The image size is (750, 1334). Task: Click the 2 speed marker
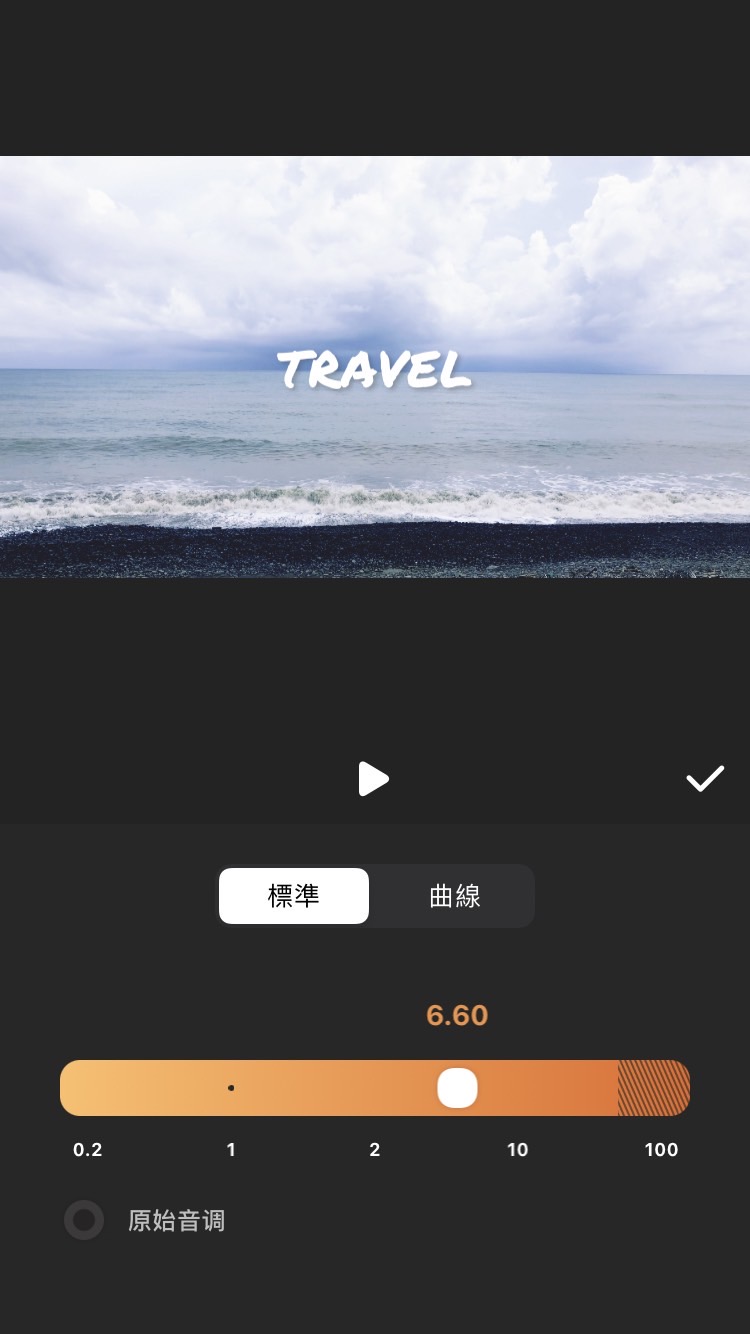coord(374,1149)
